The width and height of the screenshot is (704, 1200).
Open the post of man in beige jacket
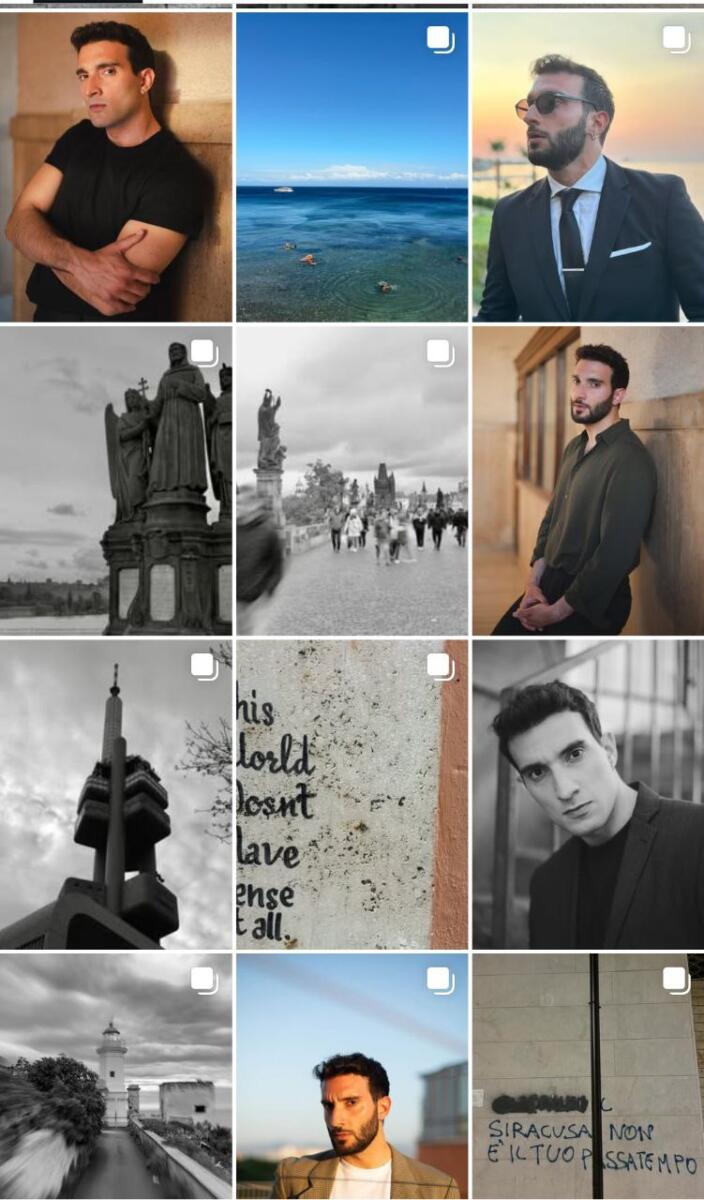352,1076
